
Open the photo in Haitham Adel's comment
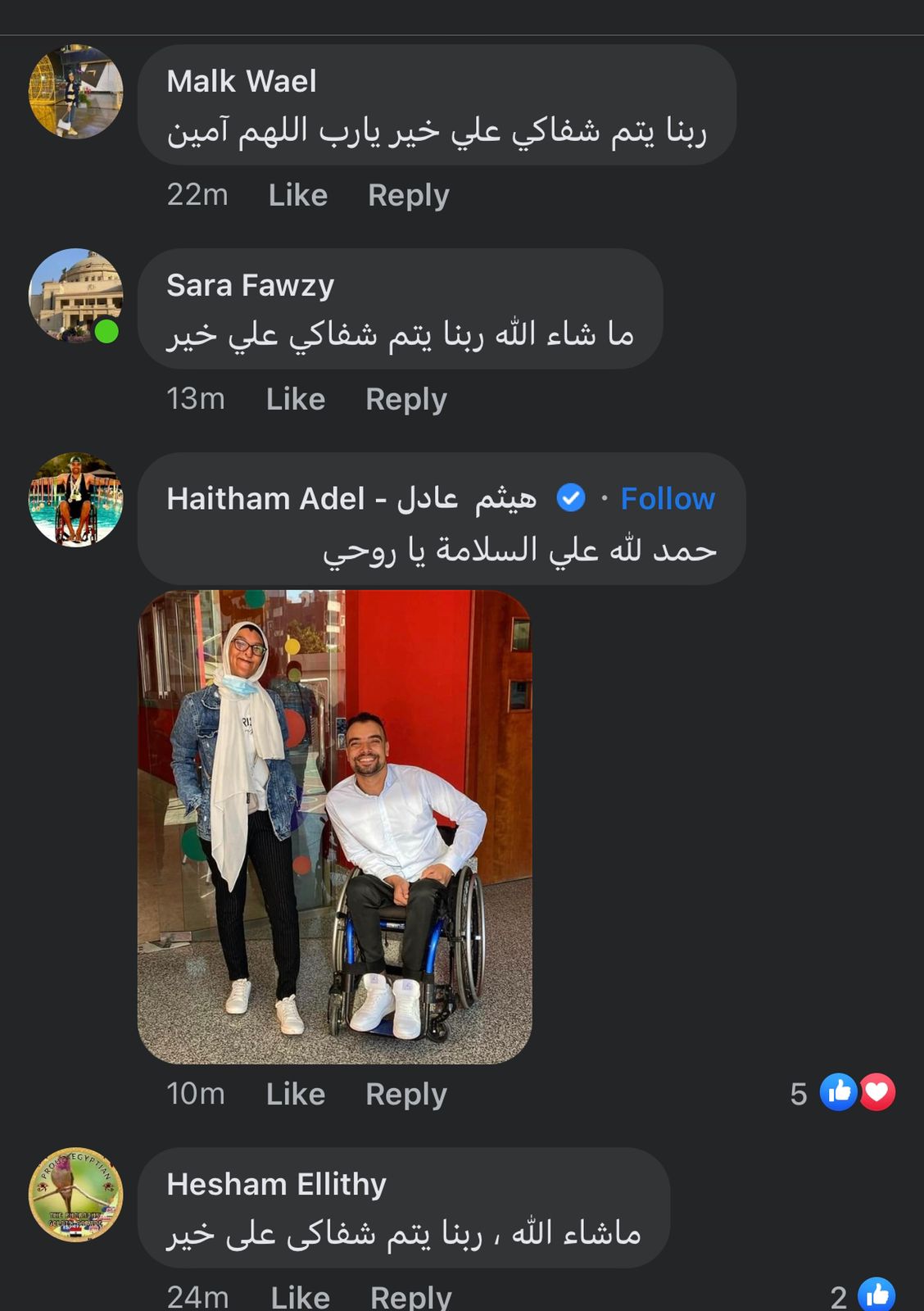coord(334,826)
